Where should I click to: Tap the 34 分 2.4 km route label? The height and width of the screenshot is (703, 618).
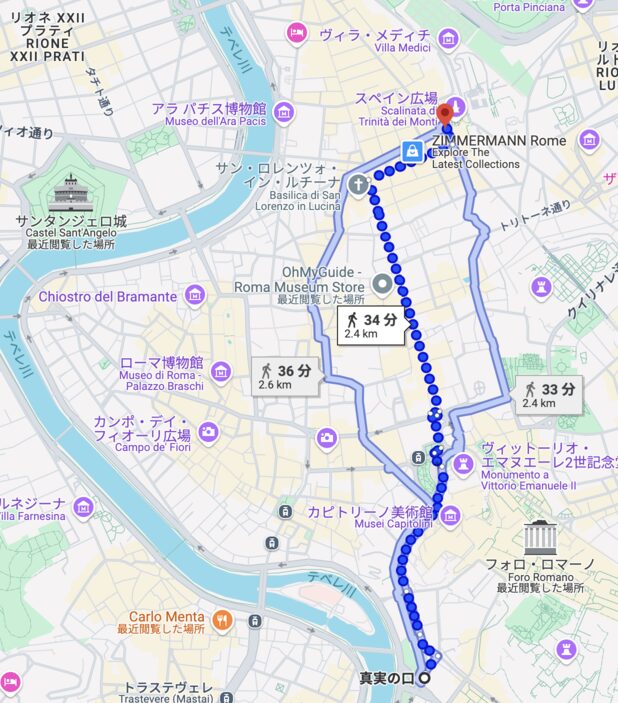pyautogui.click(x=371, y=326)
